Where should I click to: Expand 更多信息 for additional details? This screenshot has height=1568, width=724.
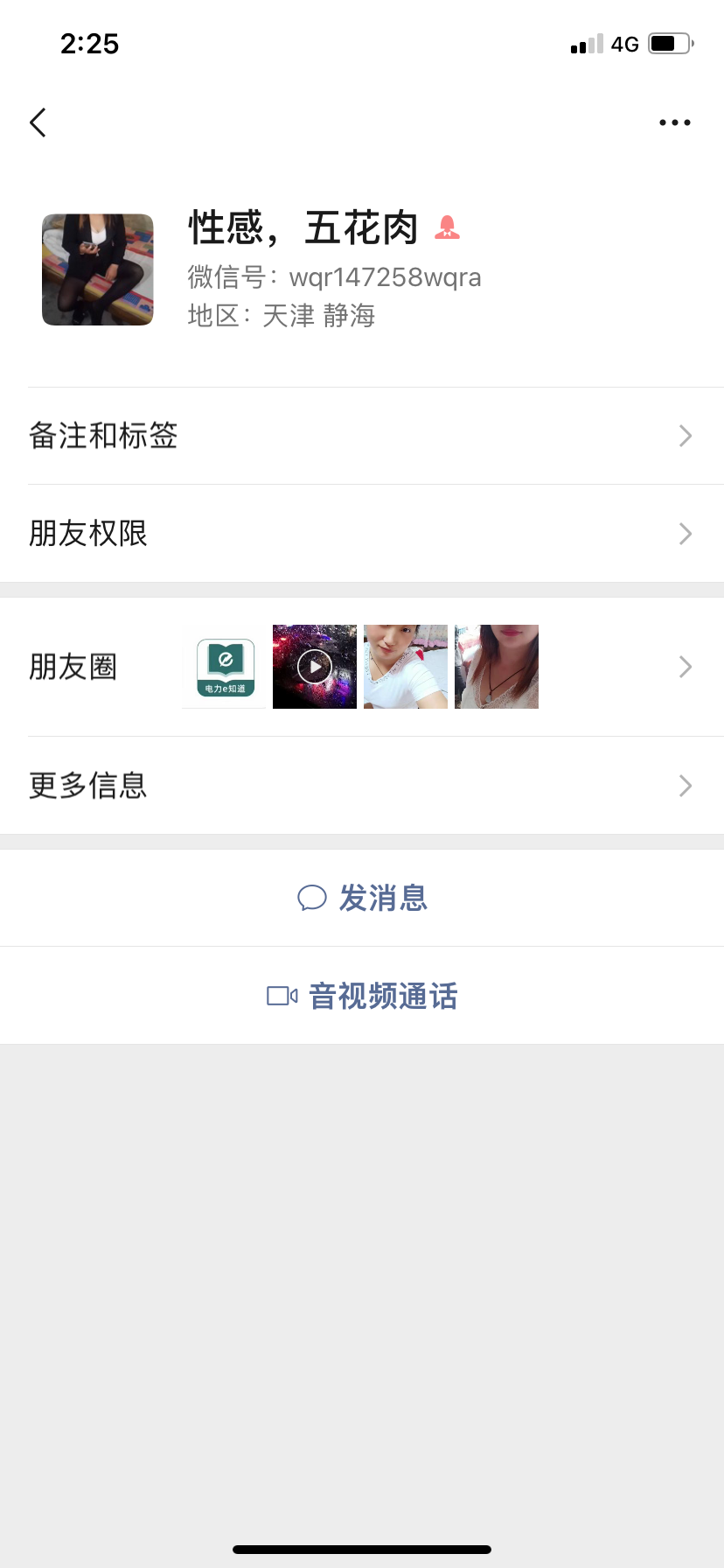[x=362, y=785]
